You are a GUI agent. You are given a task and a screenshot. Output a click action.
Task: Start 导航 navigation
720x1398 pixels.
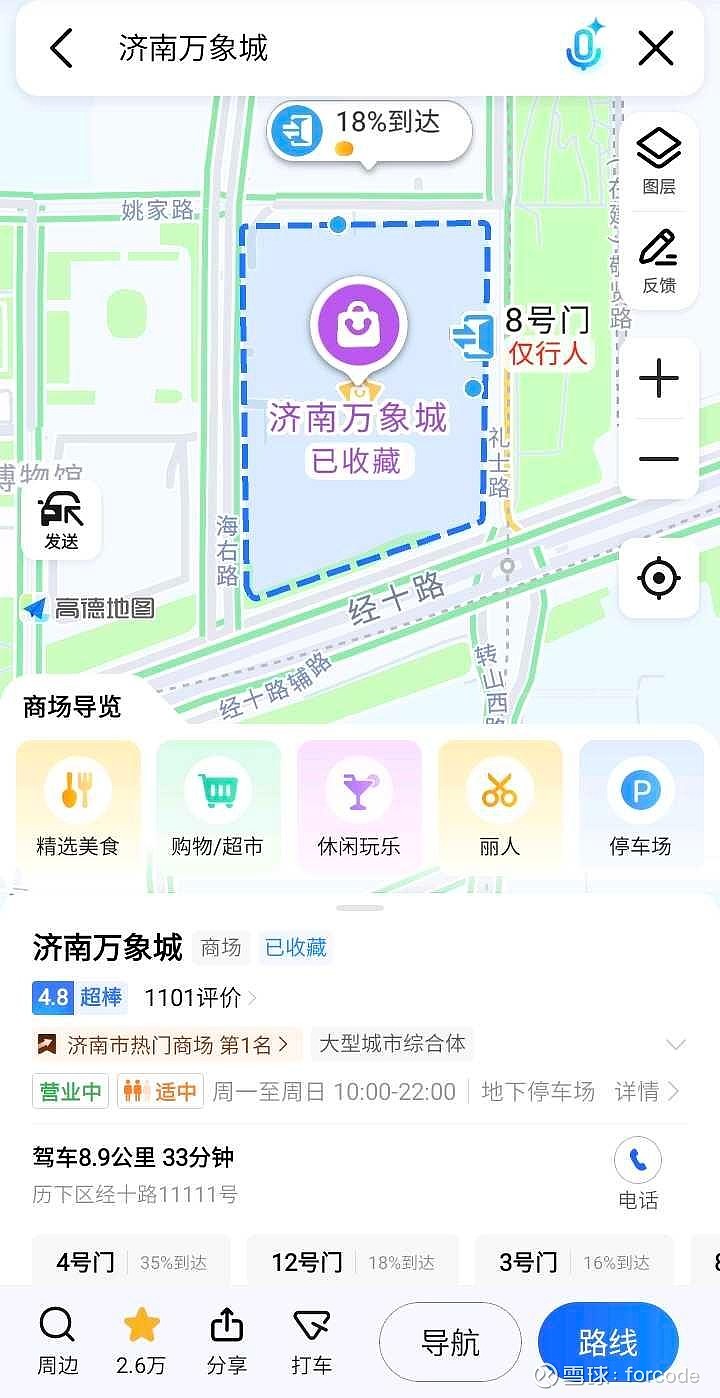(x=450, y=1342)
